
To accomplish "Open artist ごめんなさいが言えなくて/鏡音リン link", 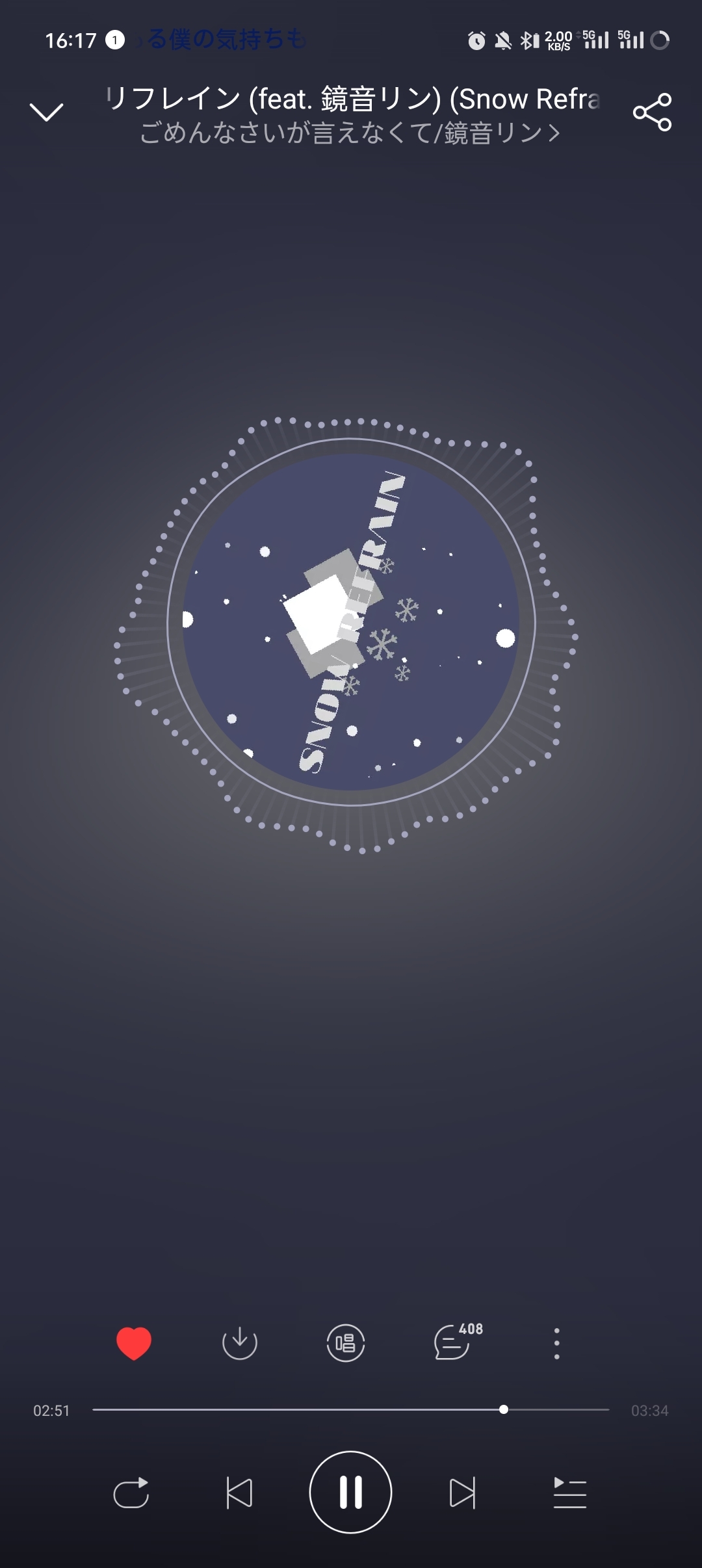I will pos(350,133).
